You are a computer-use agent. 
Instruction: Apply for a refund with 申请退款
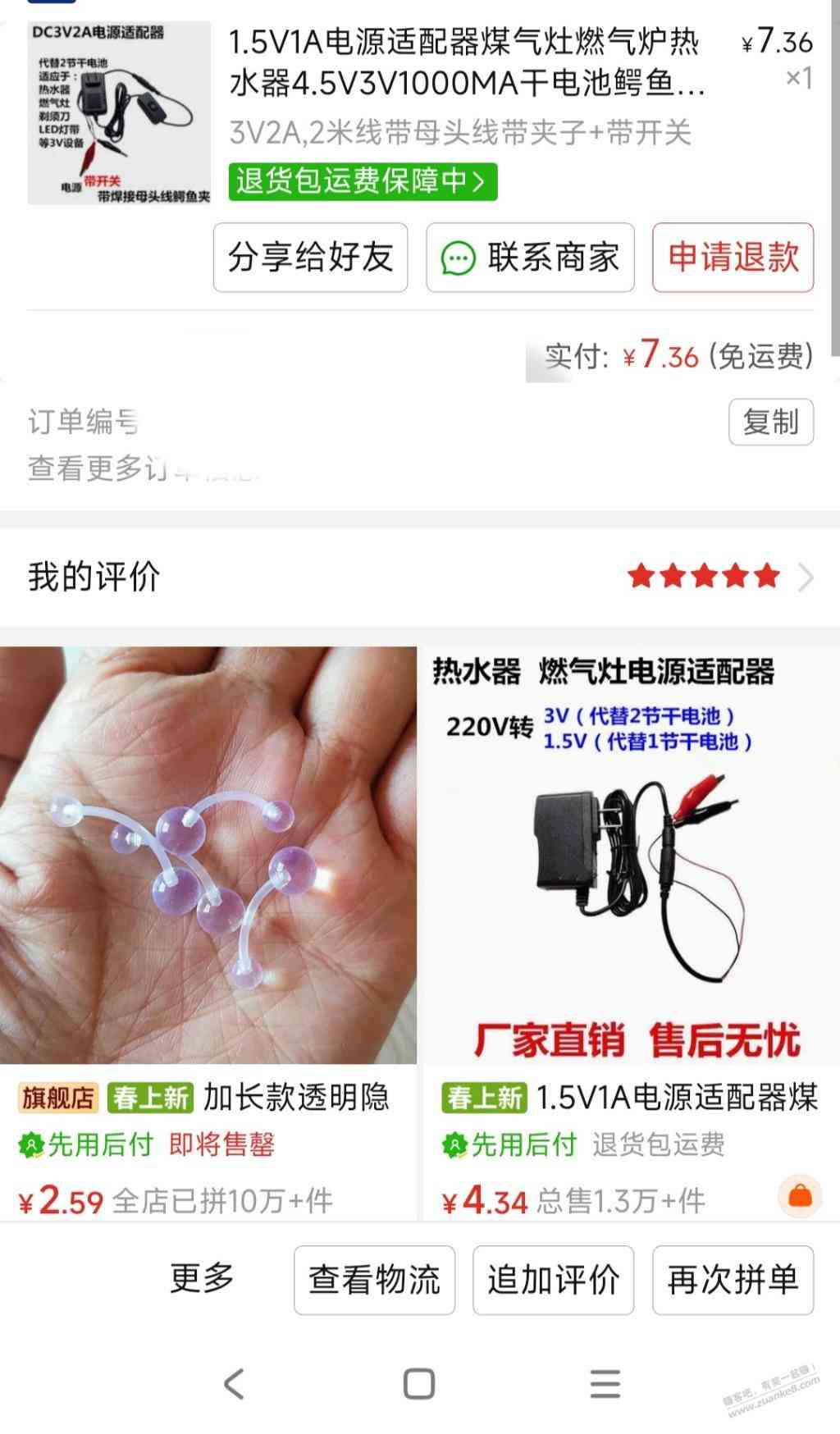733,258
